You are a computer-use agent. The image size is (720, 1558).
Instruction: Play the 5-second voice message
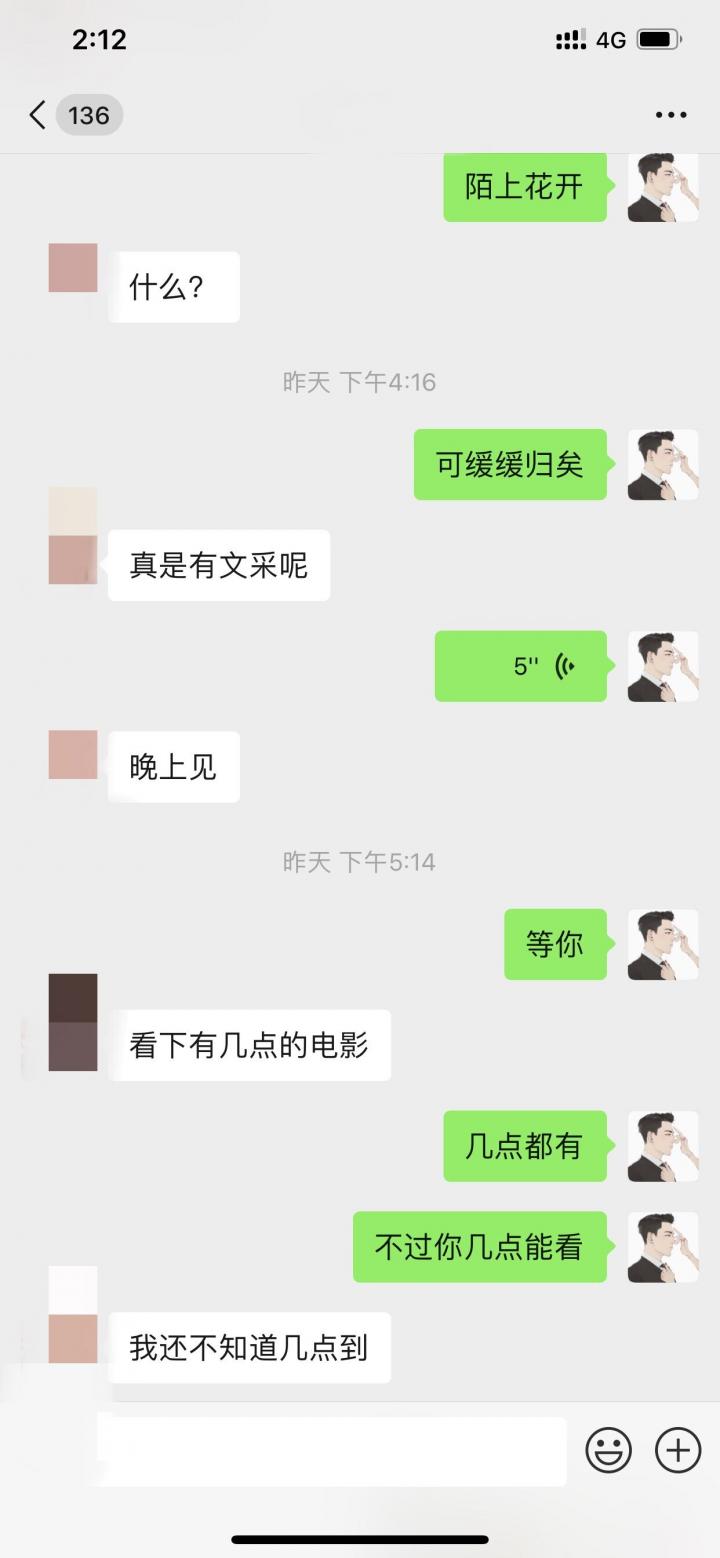coord(520,665)
